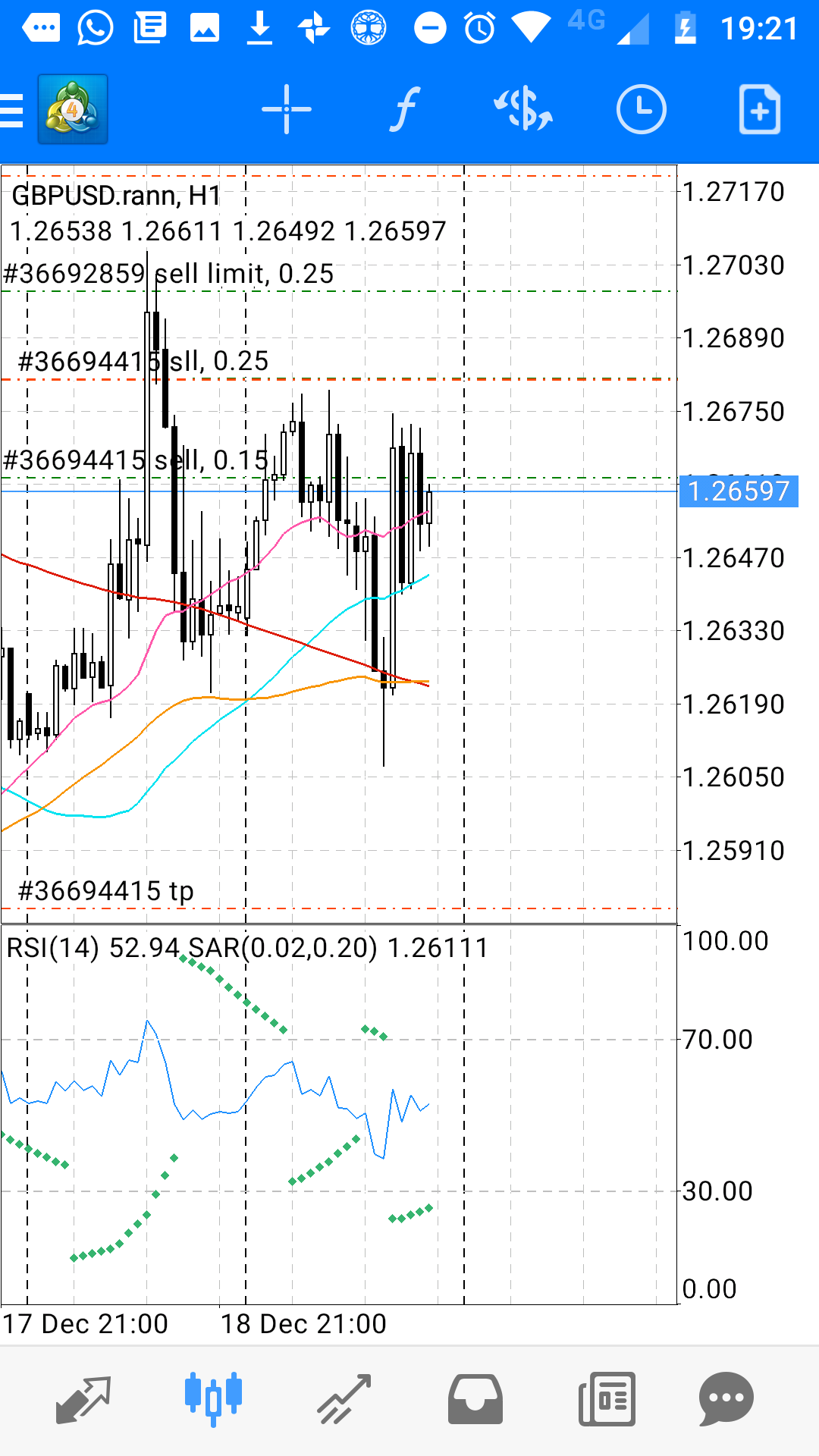Open the History tab
The width and height of the screenshot is (819, 1456).
475,1400
